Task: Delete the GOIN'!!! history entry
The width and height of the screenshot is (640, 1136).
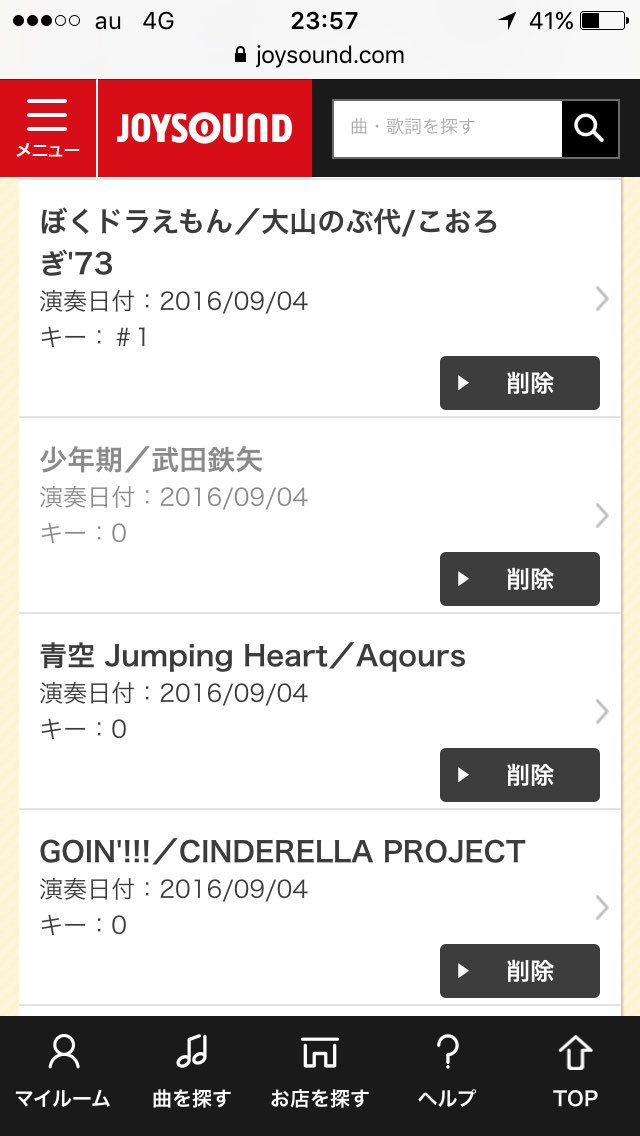Action: point(520,971)
